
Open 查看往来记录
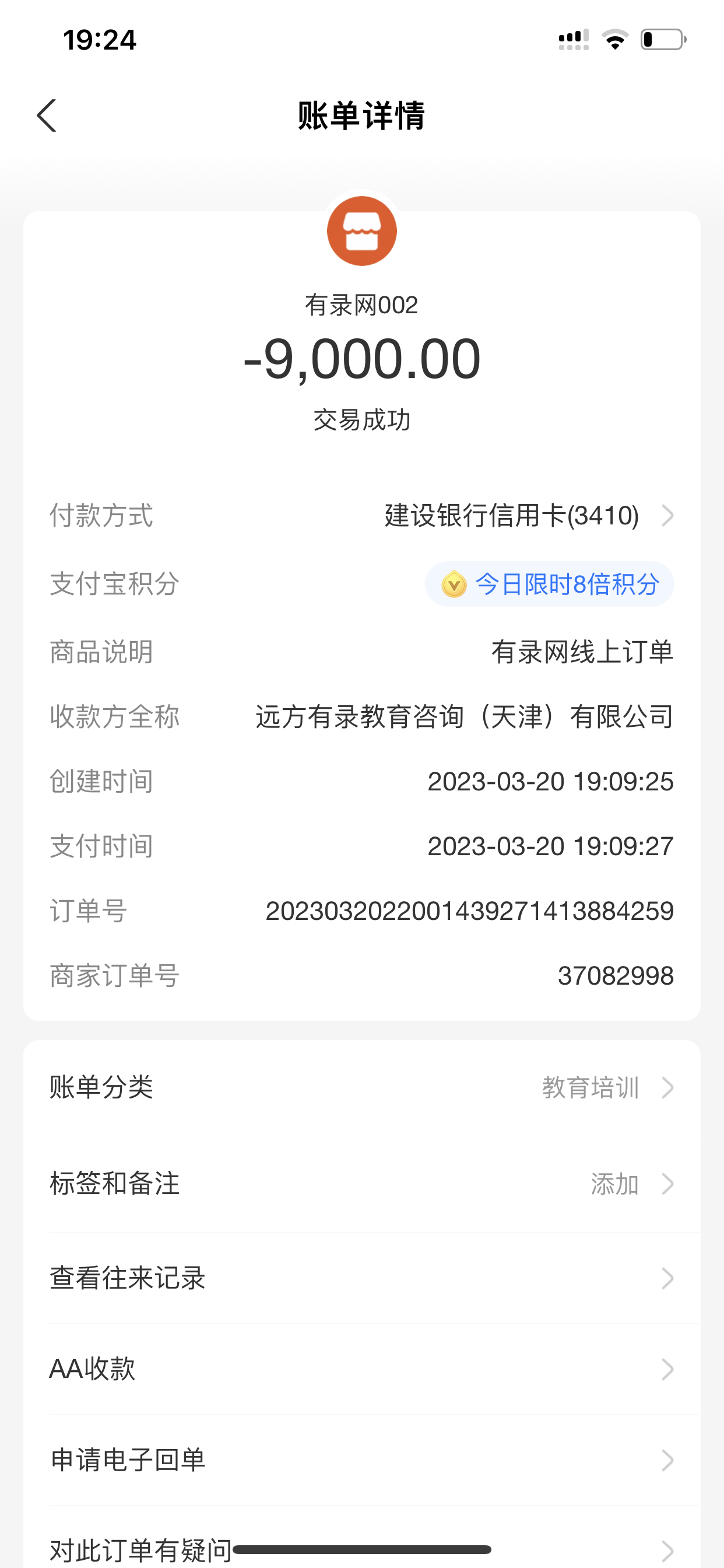[361, 1277]
